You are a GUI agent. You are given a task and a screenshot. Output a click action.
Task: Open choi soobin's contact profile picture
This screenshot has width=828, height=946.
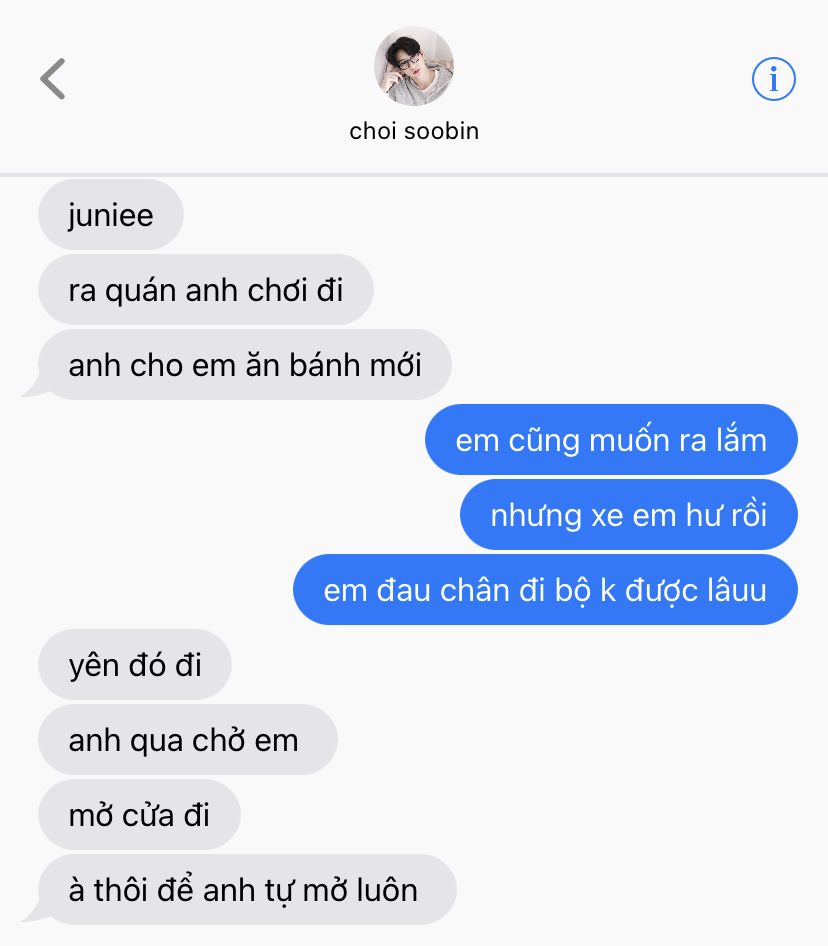(x=414, y=67)
